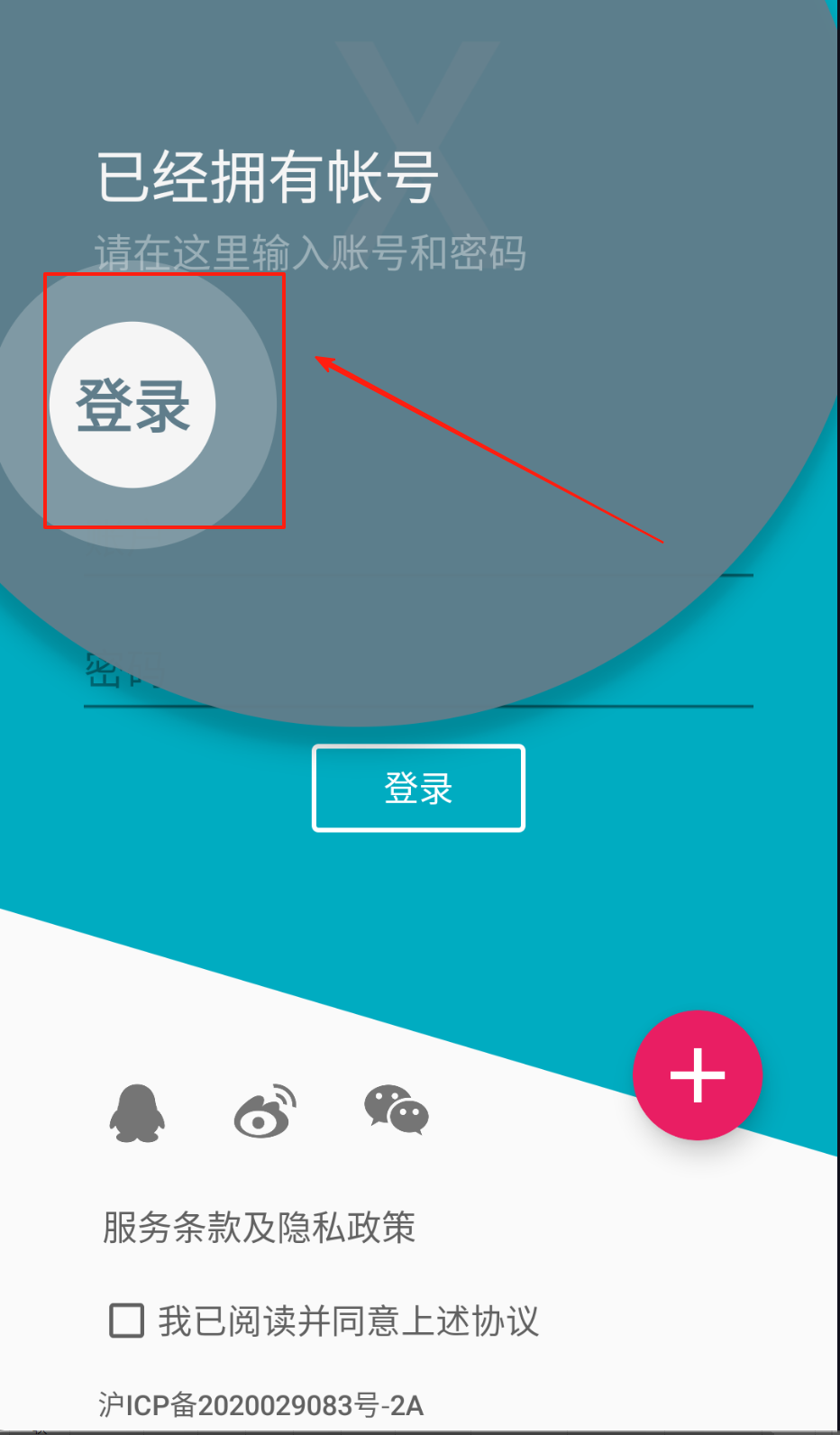Image resolution: width=840 pixels, height=1435 pixels.
Task: Check 我已阅读并同意上述协议 box
Action: tap(127, 1321)
